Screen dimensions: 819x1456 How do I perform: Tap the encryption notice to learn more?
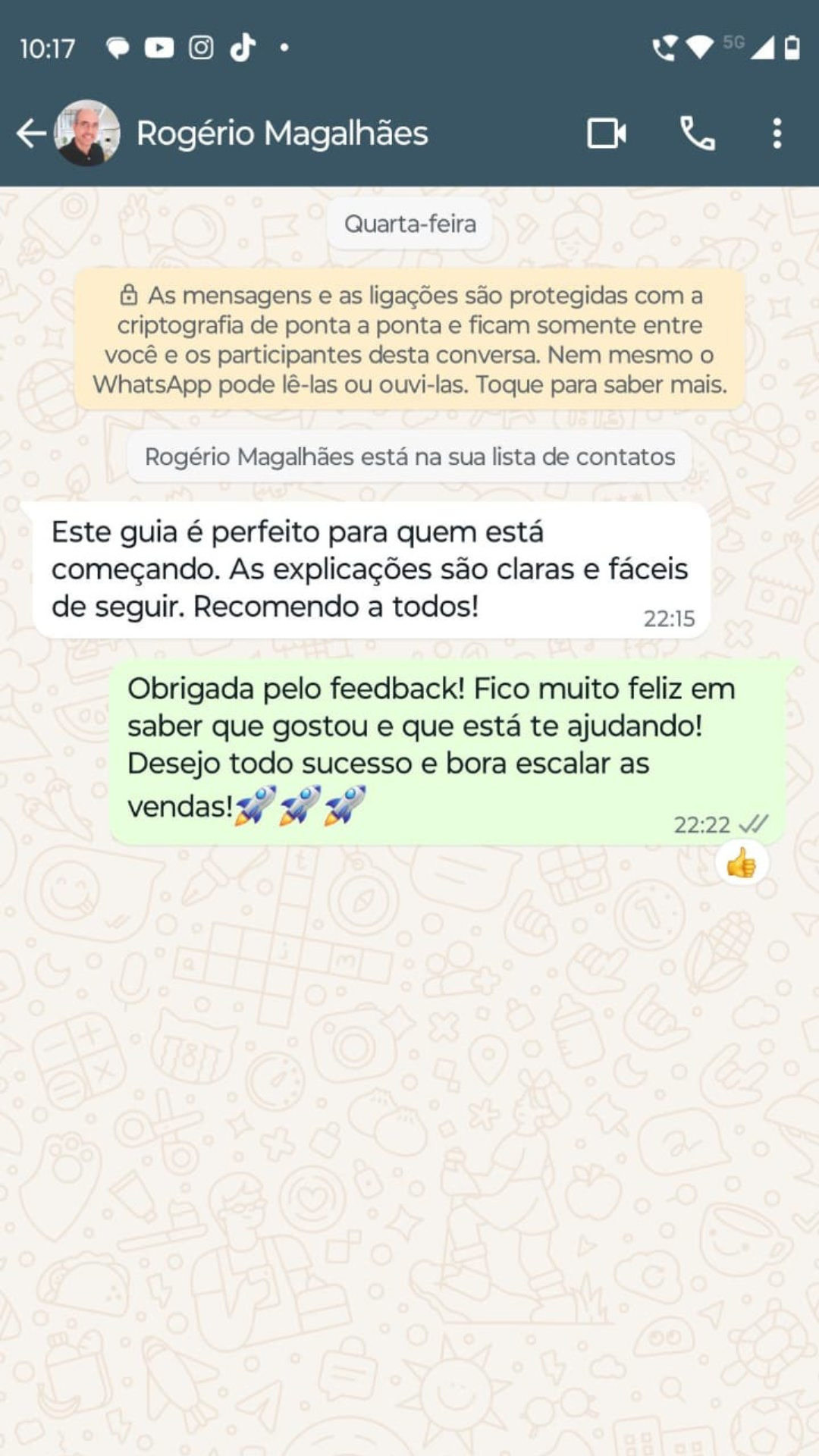(409, 340)
